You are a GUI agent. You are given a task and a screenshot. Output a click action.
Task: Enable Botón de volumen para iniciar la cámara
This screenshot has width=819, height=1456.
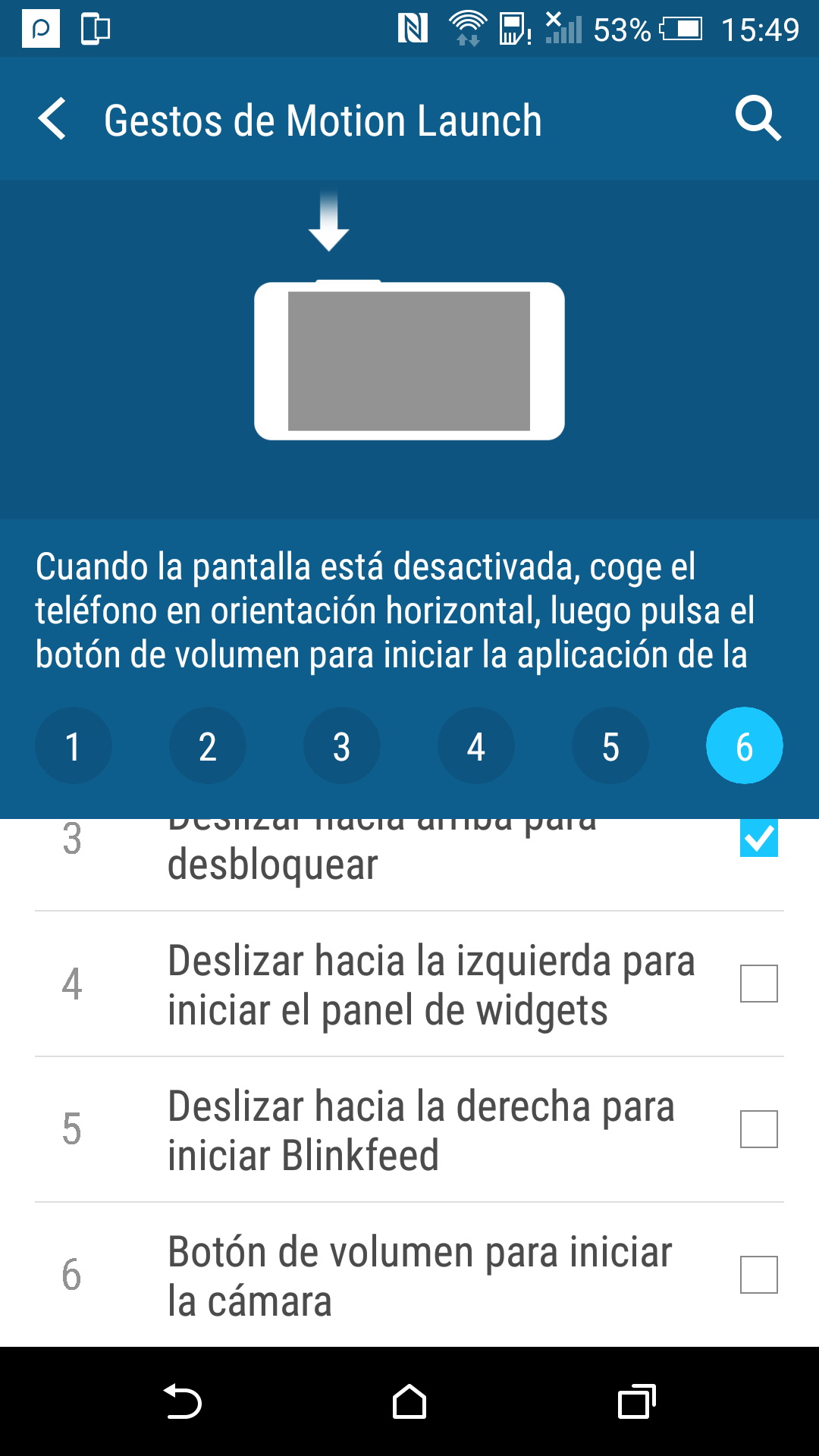point(758,1275)
